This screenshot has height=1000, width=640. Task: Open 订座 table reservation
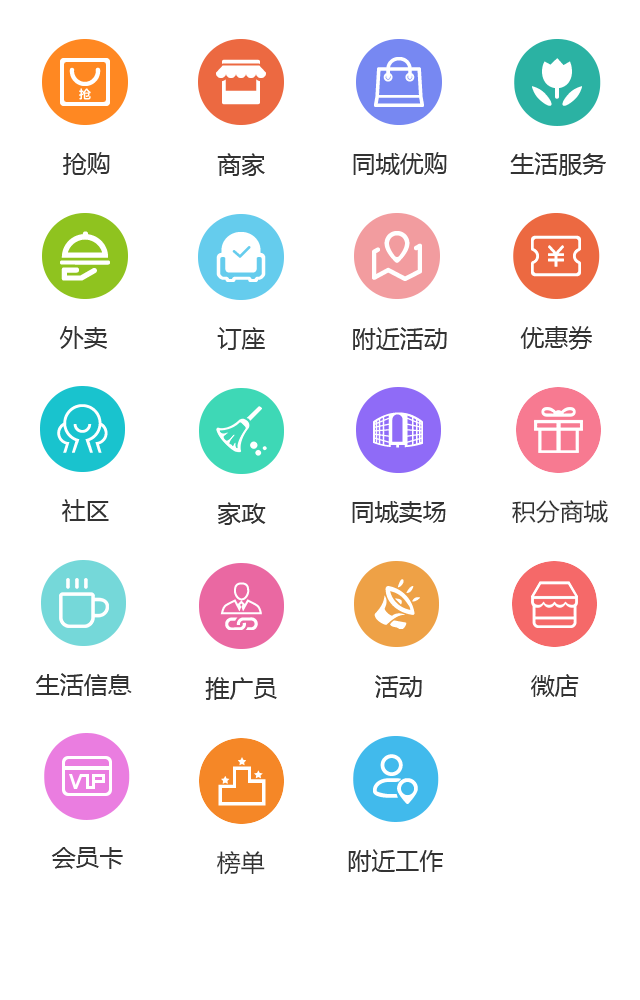click(x=241, y=257)
